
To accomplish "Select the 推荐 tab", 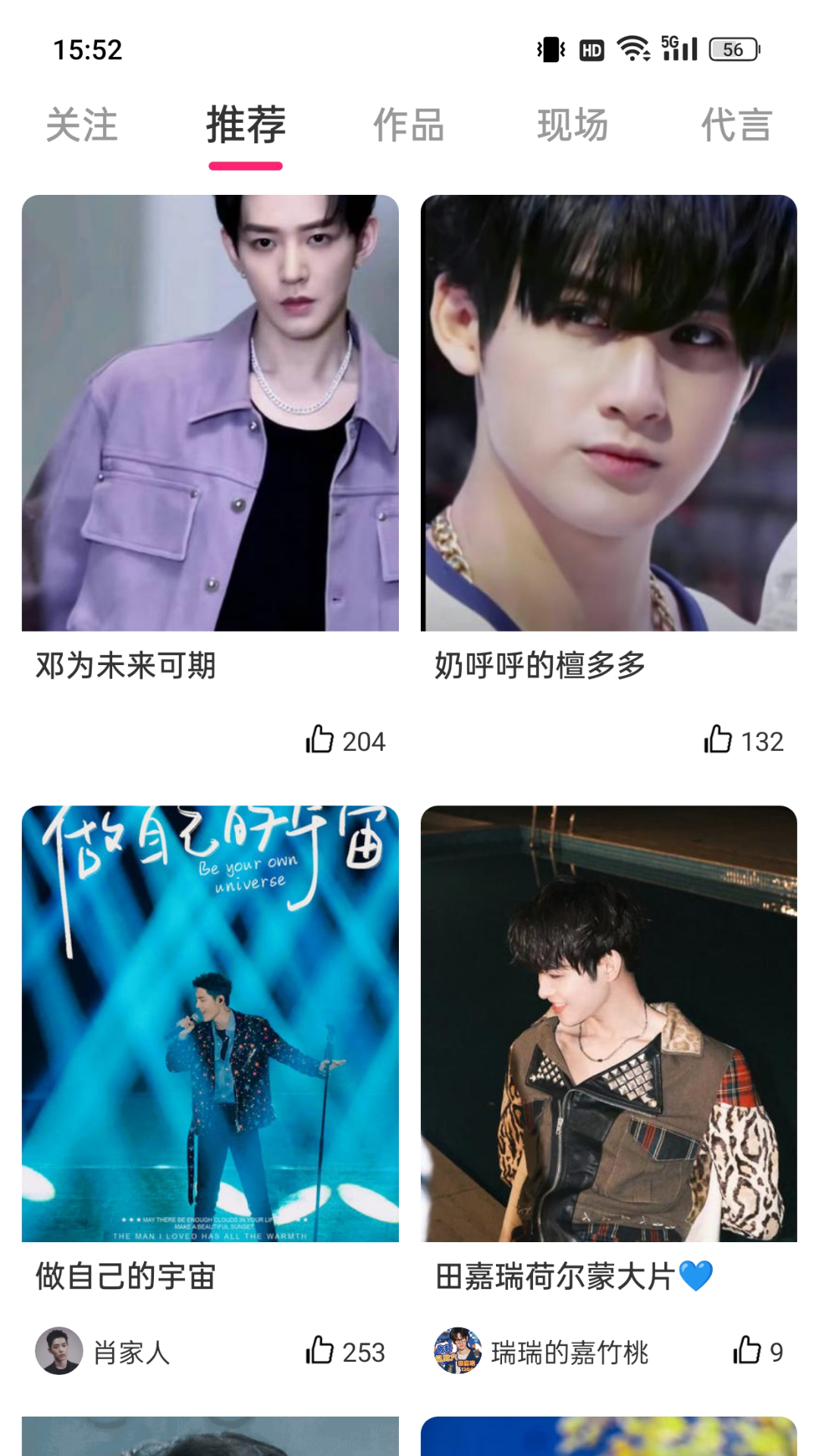I will pos(246,125).
